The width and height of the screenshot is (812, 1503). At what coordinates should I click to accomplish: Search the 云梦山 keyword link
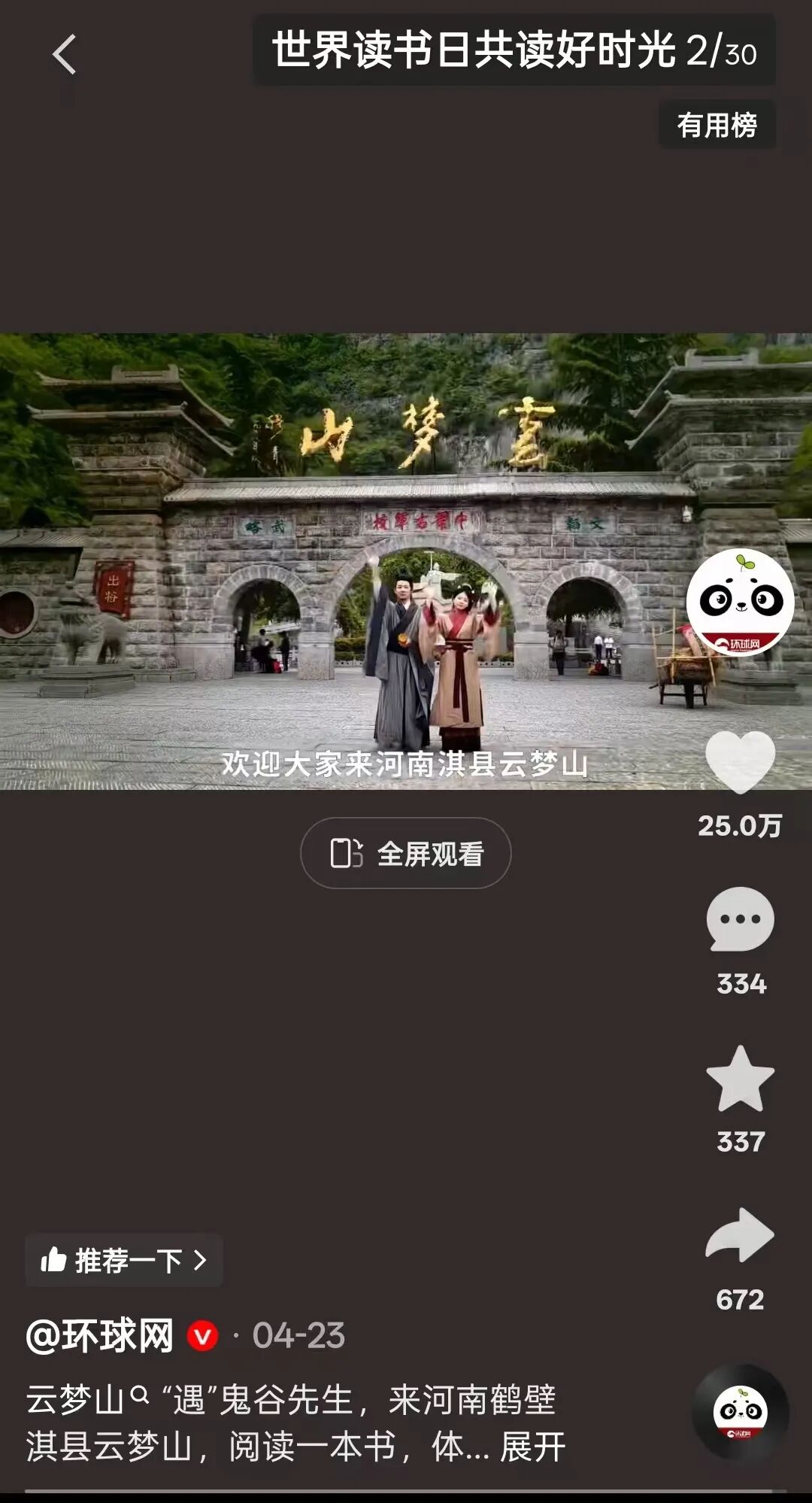click(87, 1400)
